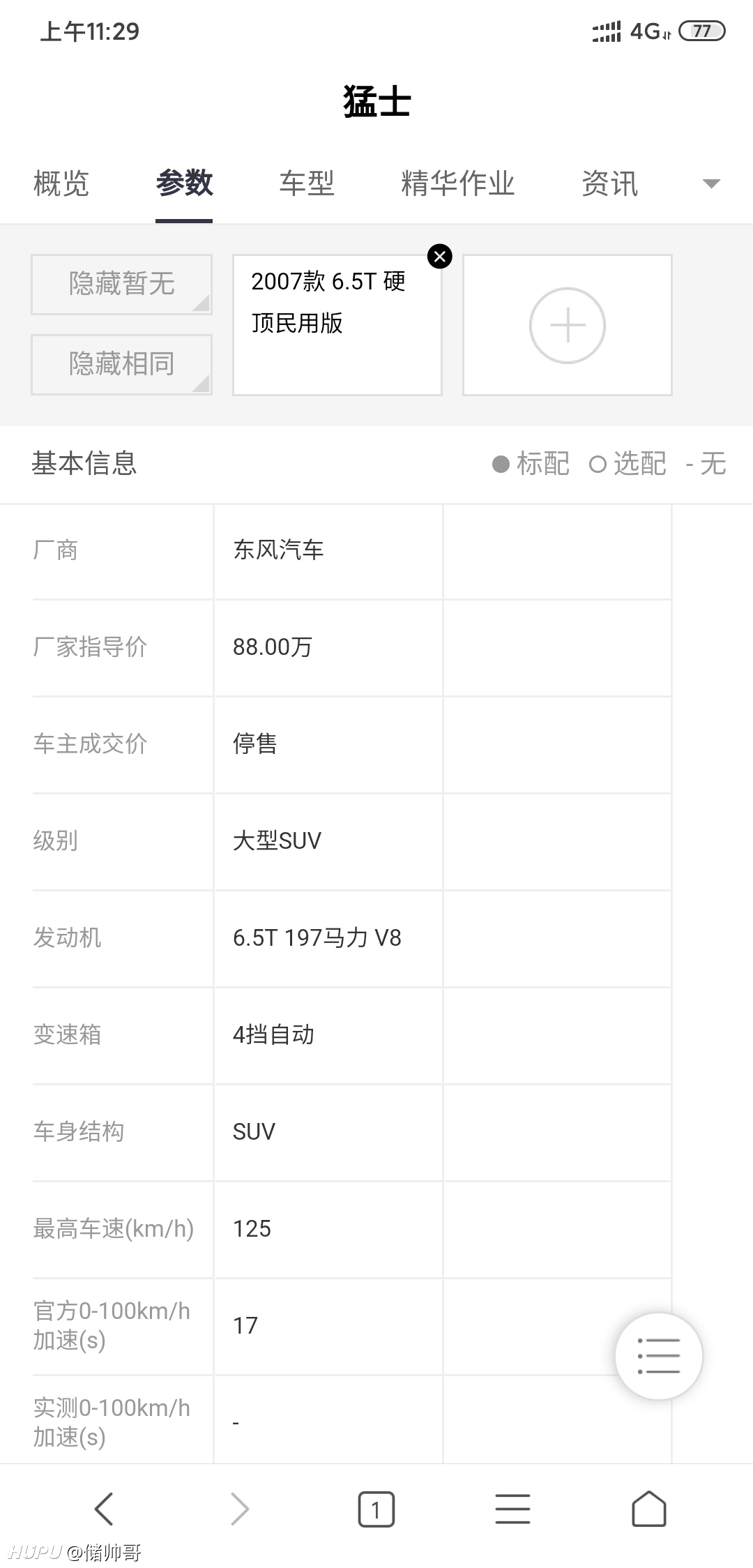Switch to the 概览 tab
Image resolution: width=753 pixels, height=1568 pixels.
click(x=61, y=183)
